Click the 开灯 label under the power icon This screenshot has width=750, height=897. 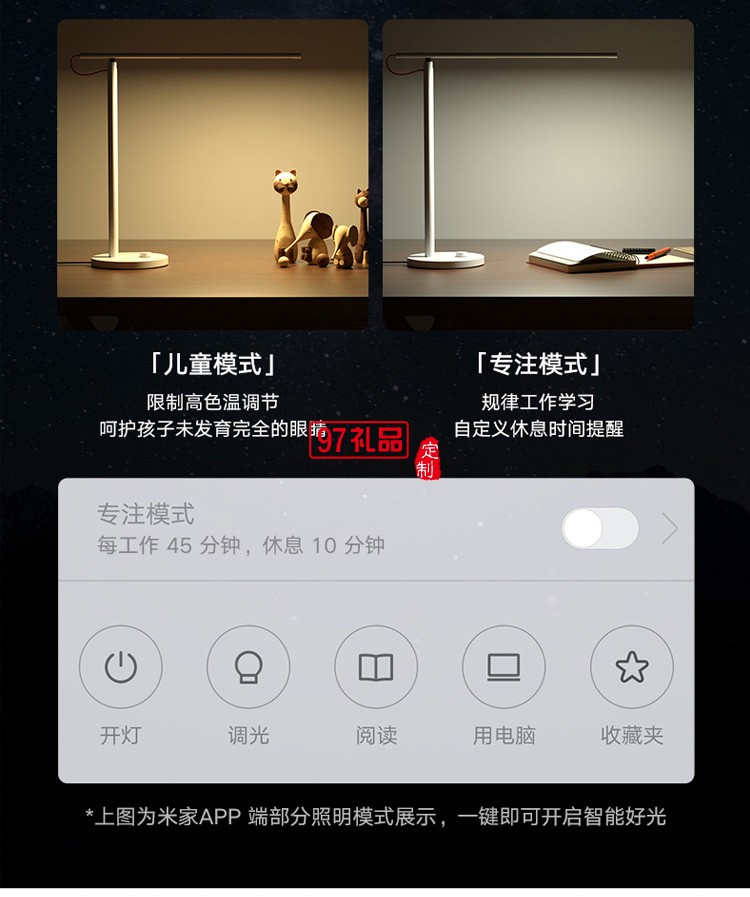(120, 733)
